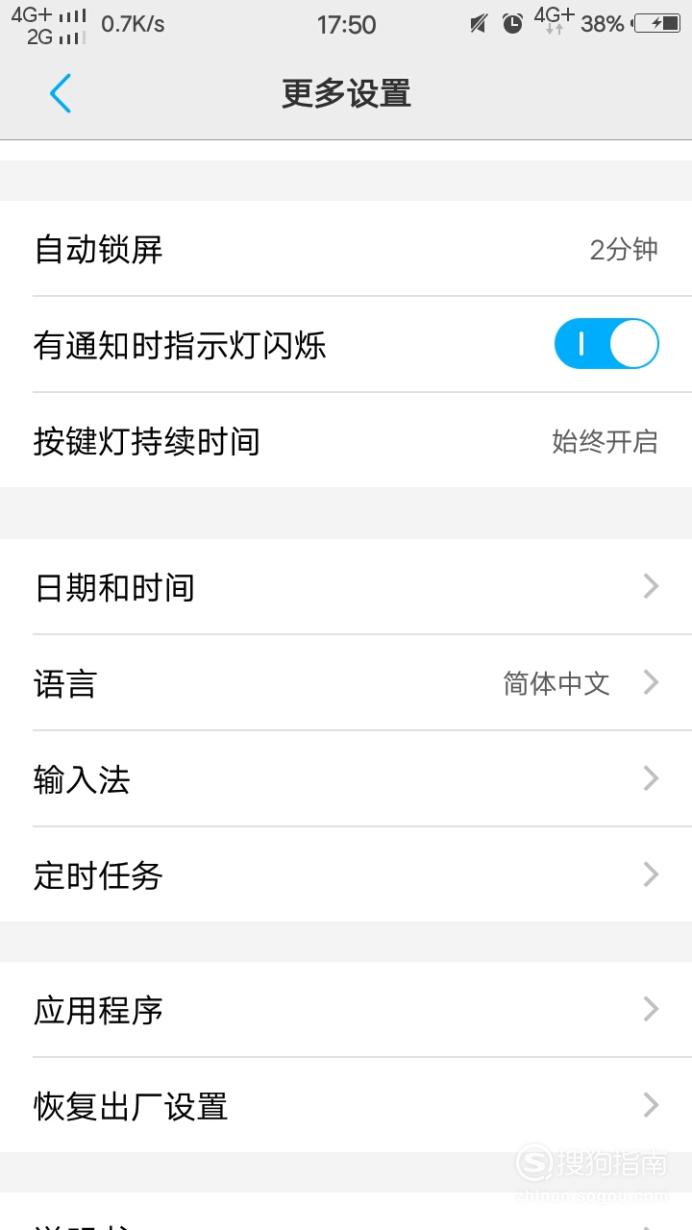Open 日期和时间 settings

click(x=346, y=587)
